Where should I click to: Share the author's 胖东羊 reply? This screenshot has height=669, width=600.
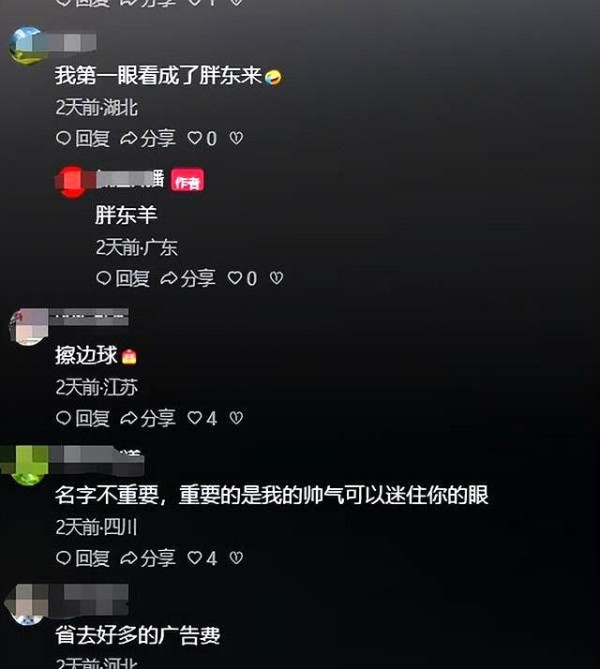click(x=187, y=278)
